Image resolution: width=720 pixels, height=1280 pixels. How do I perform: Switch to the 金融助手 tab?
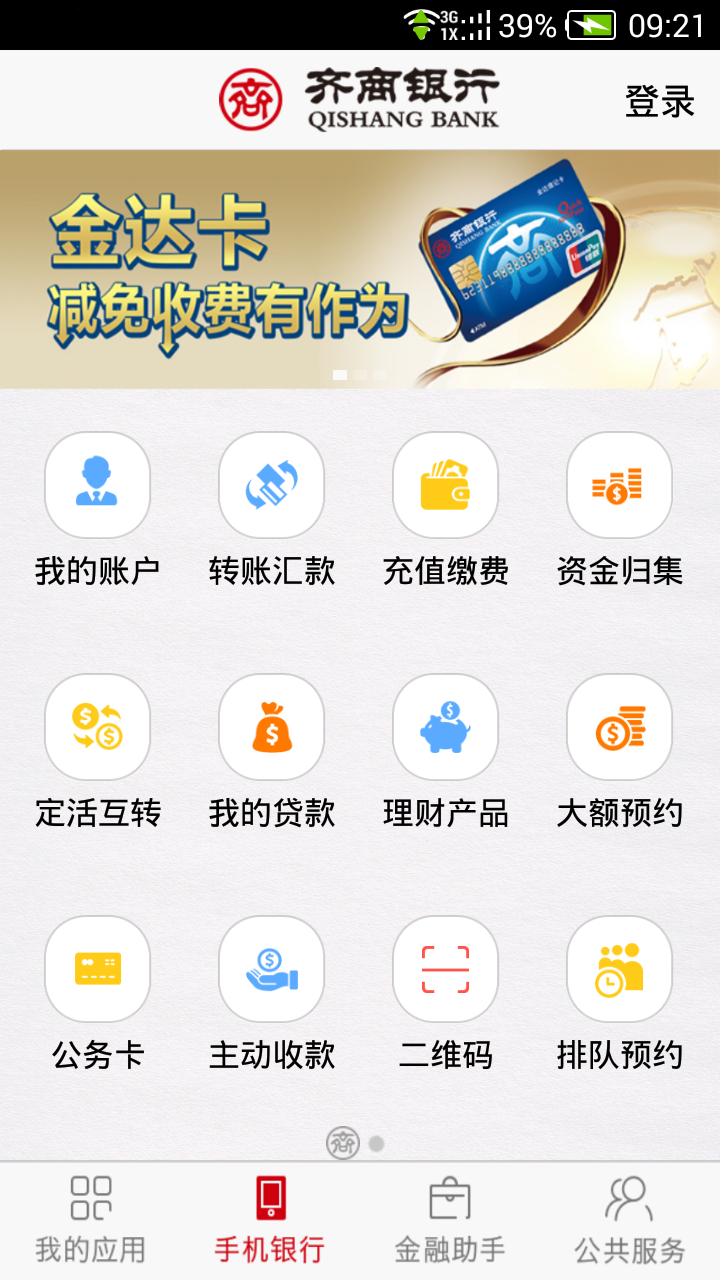[450, 1220]
